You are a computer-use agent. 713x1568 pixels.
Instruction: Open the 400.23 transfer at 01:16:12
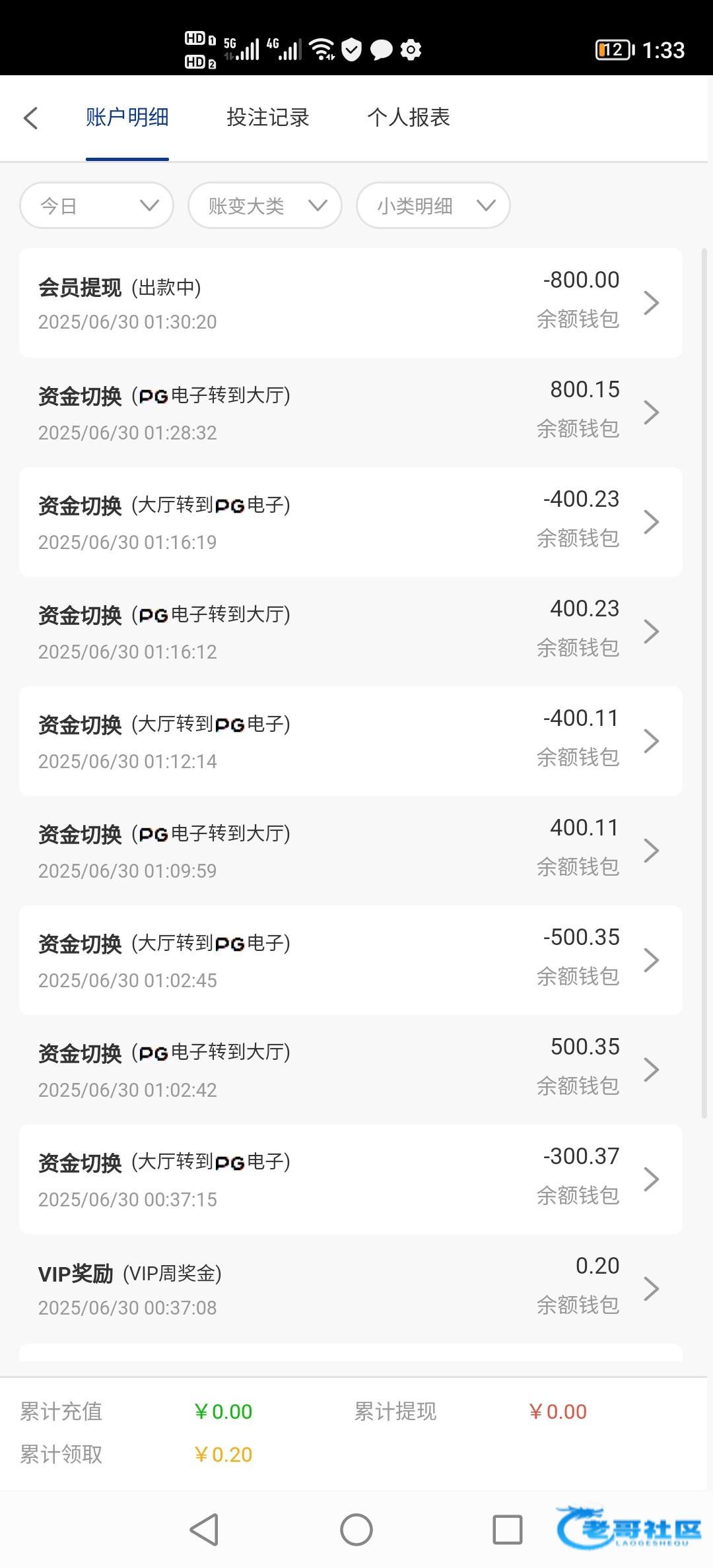(351, 632)
